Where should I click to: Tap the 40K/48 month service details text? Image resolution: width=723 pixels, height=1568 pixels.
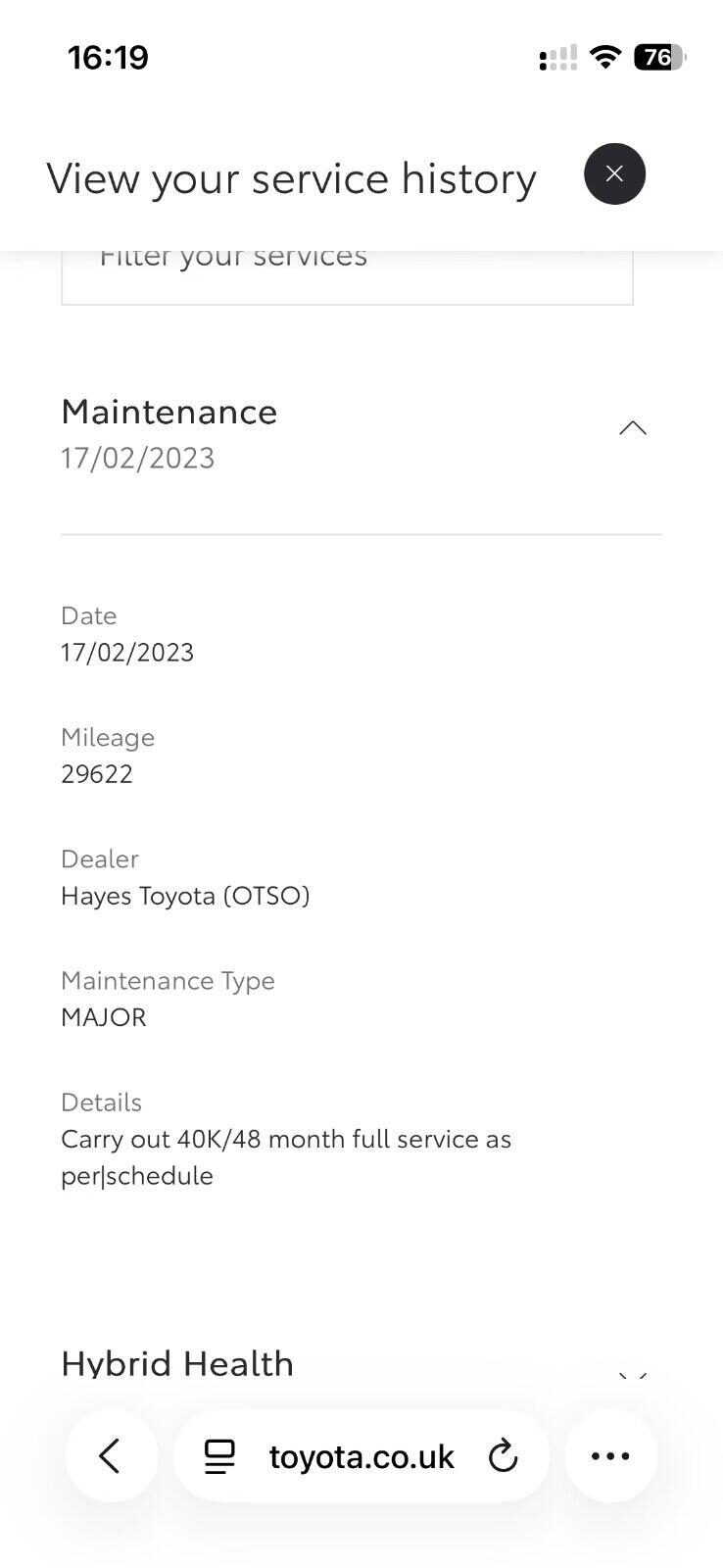pos(286,1156)
